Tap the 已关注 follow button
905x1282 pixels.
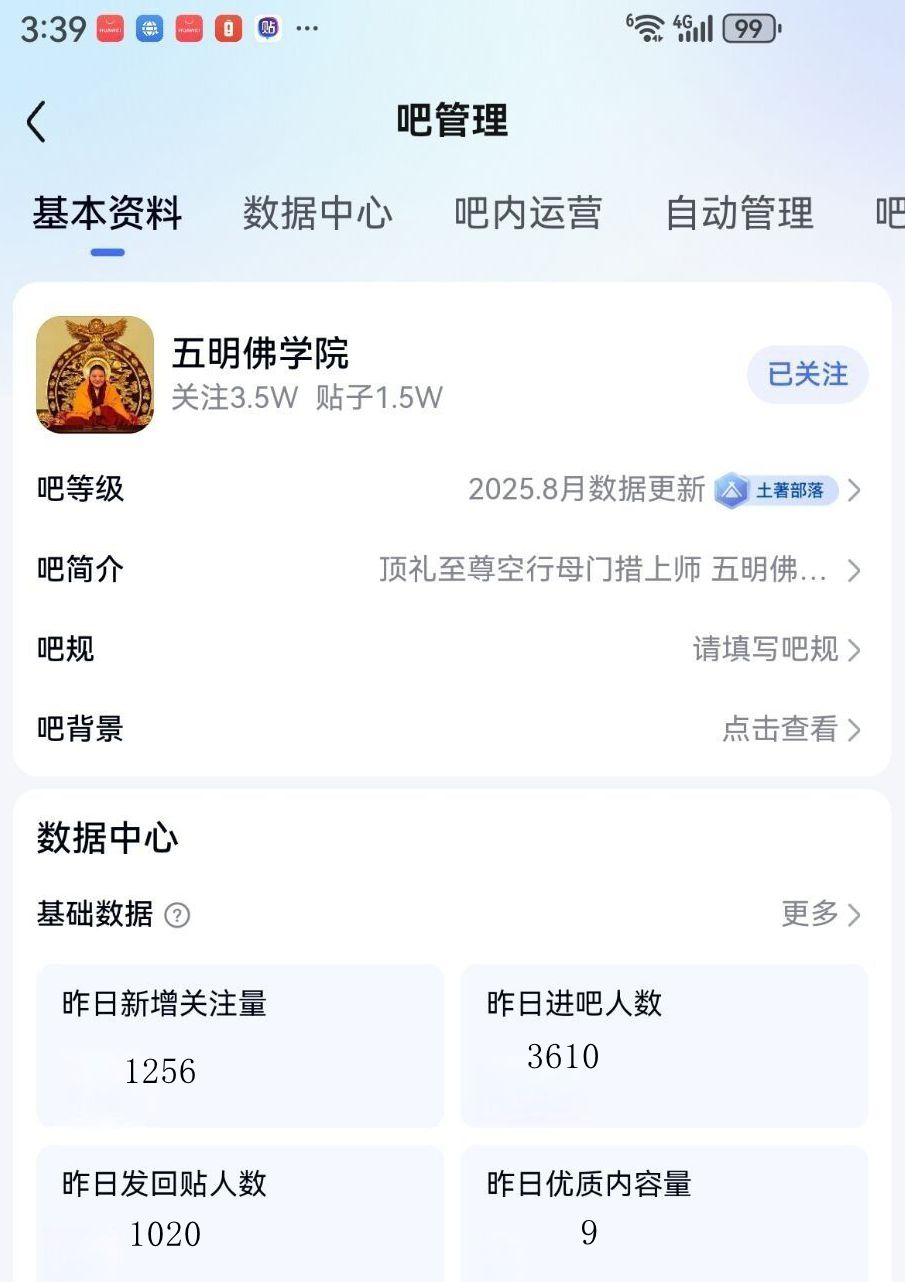tap(807, 375)
